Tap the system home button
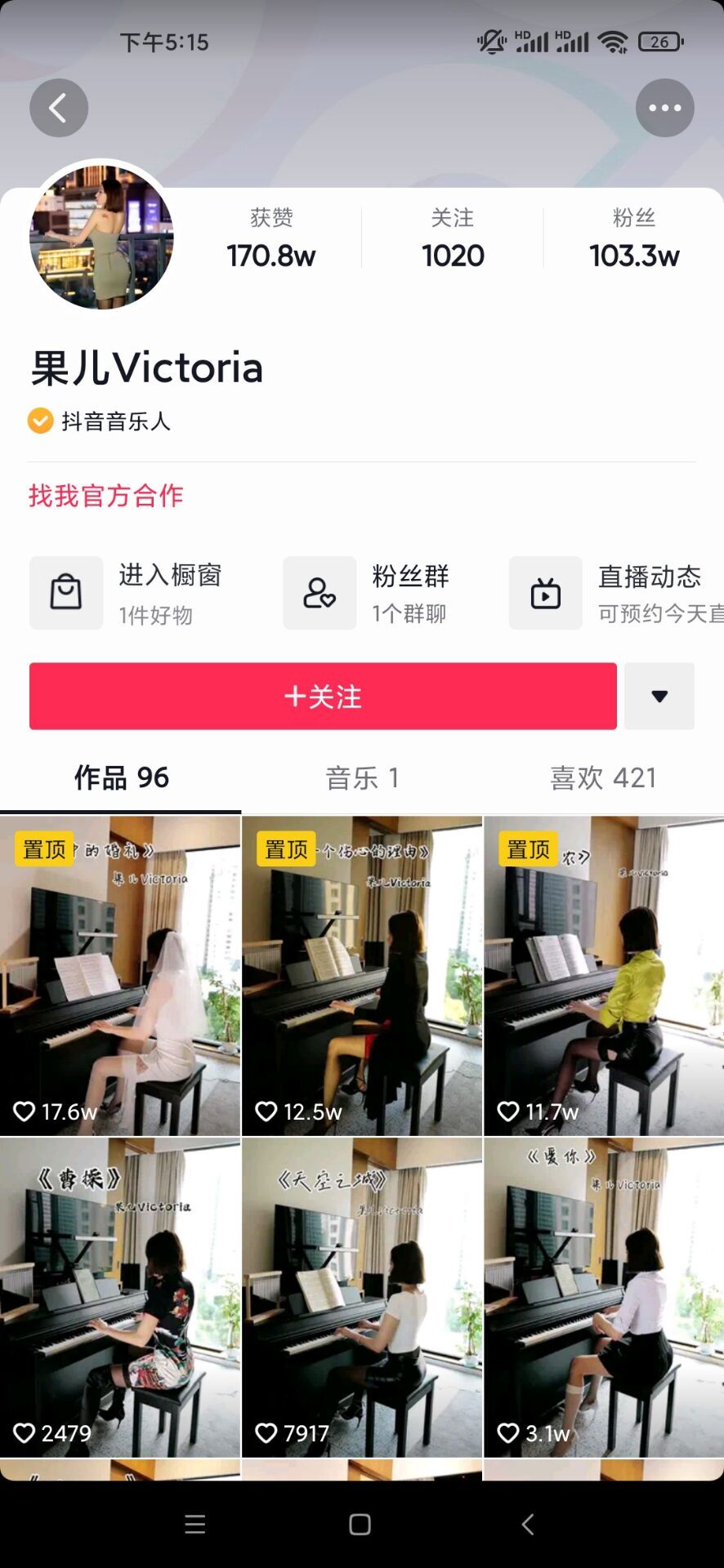 point(360,1525)
